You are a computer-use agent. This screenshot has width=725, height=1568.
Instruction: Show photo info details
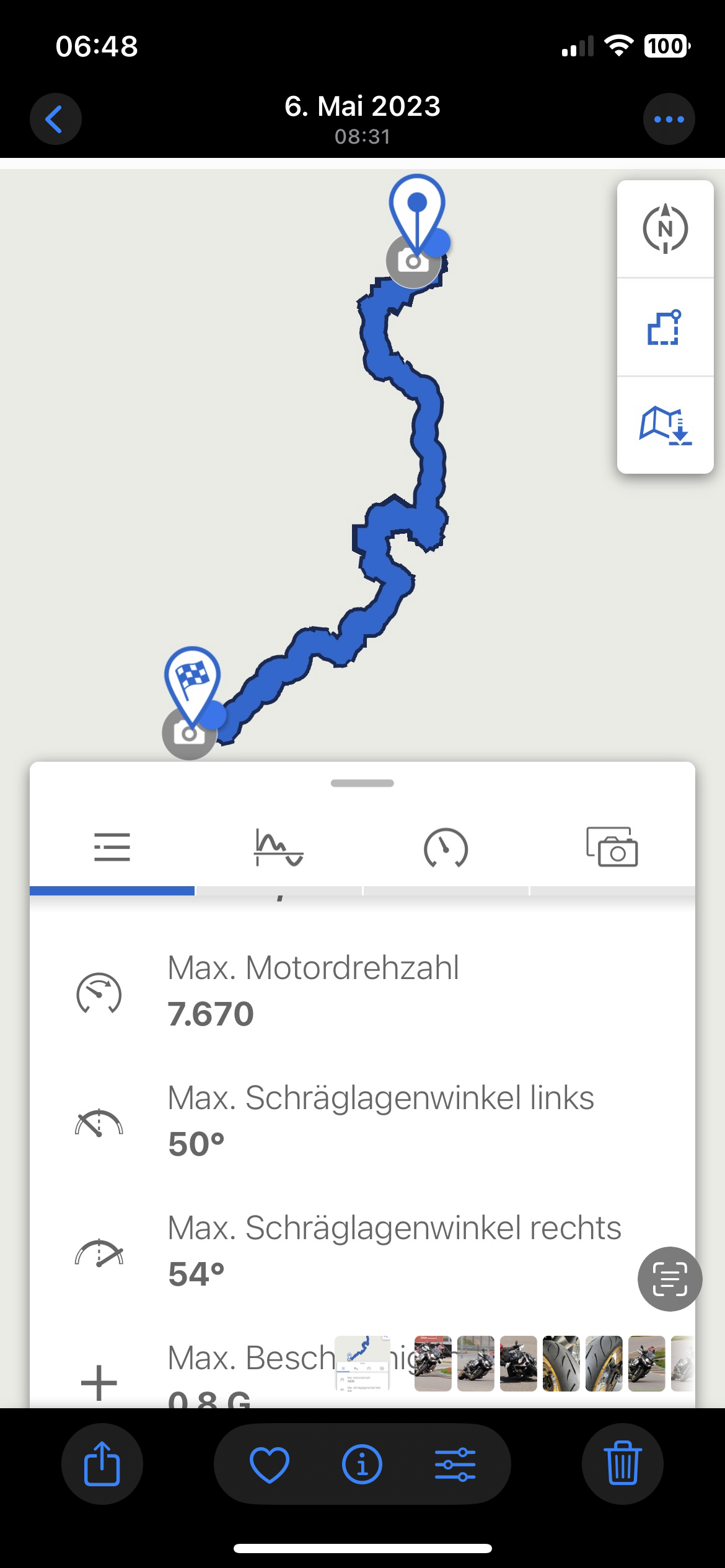point(362,1464)
